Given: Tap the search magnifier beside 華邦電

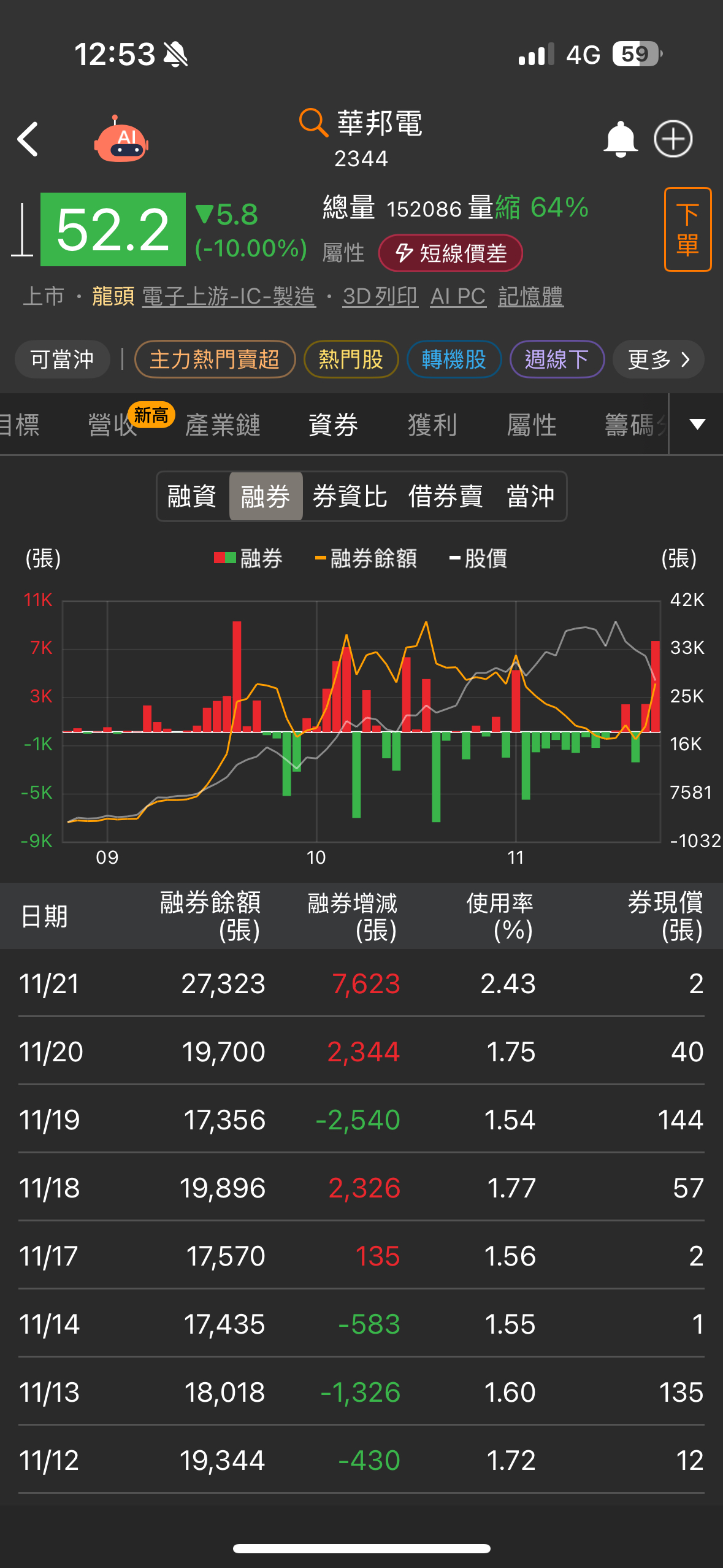Looking at the screenshot, I should coord(313,123).
